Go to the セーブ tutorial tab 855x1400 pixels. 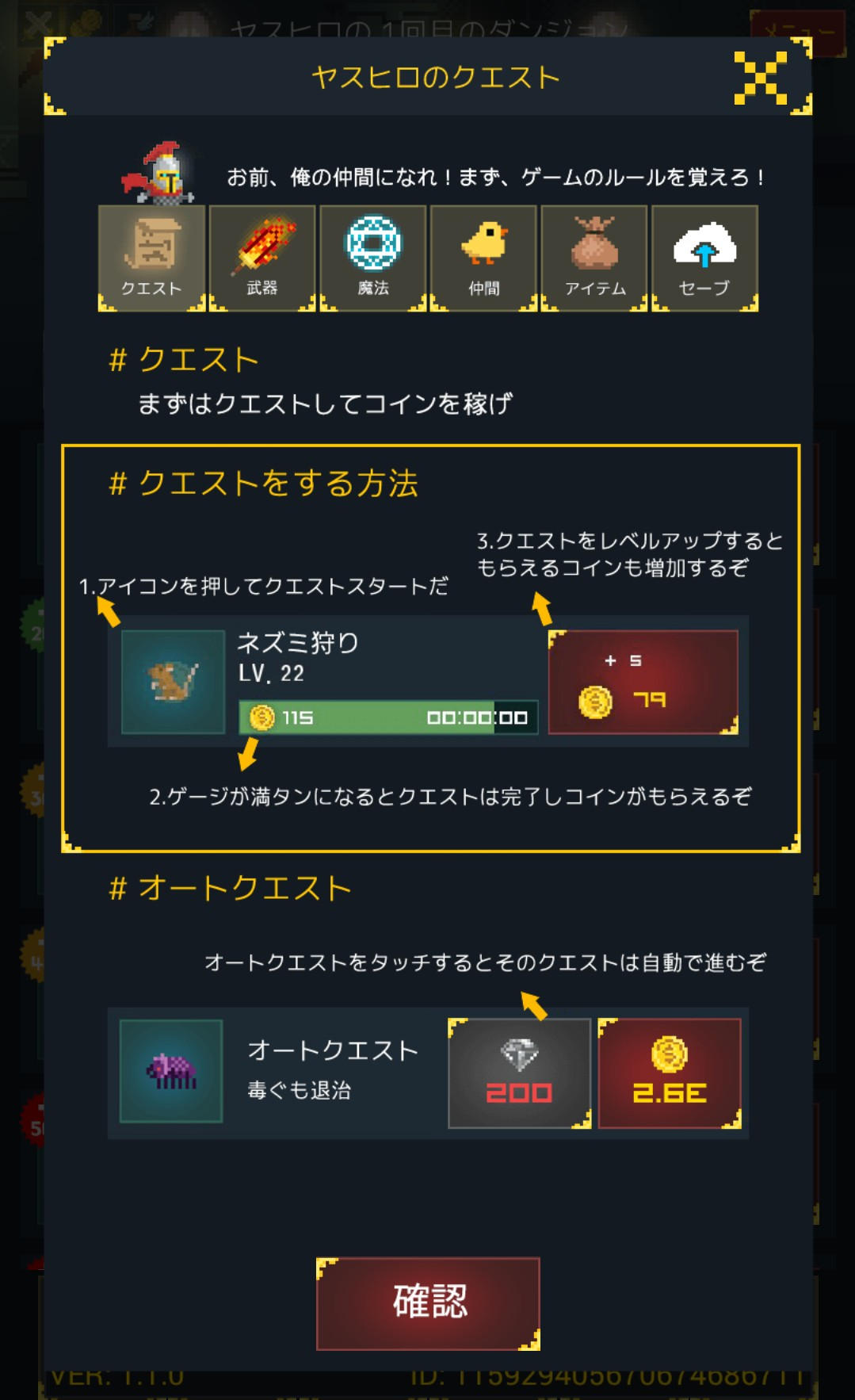coord(705,258)
